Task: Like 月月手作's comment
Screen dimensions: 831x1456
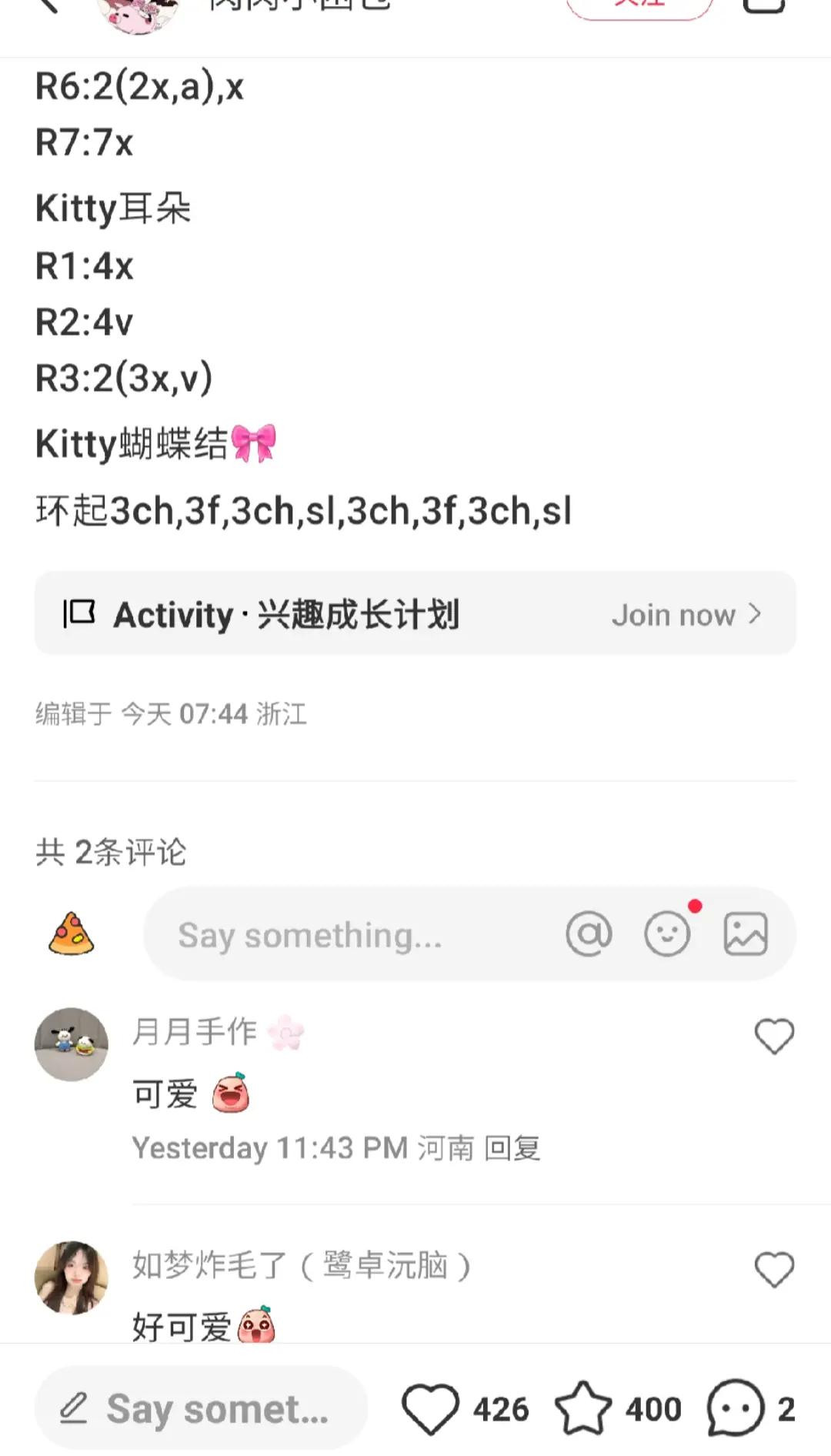Action: pyautogui.click(x=774, y=1036)
